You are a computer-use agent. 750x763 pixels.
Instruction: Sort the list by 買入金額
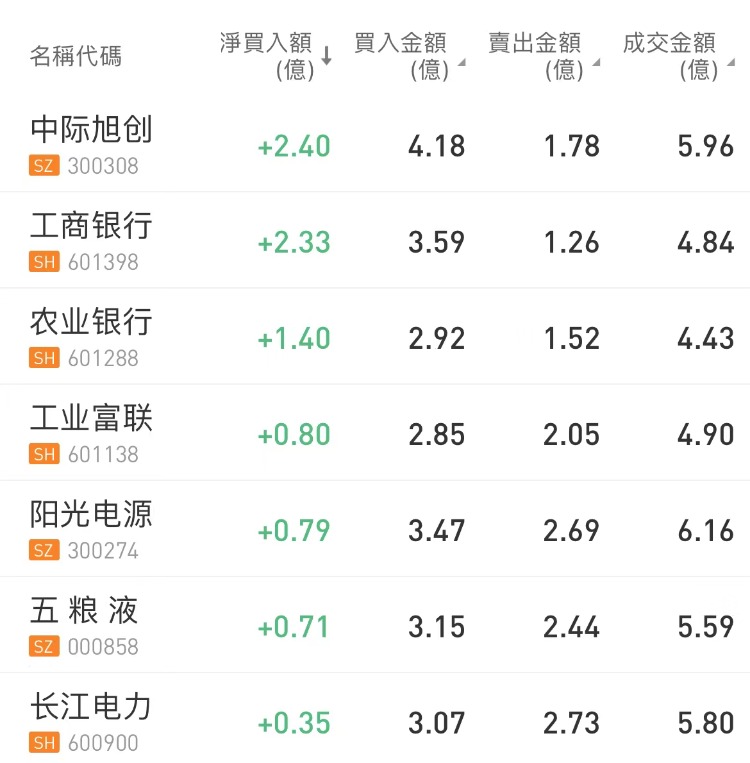click(x=407, y=55)
